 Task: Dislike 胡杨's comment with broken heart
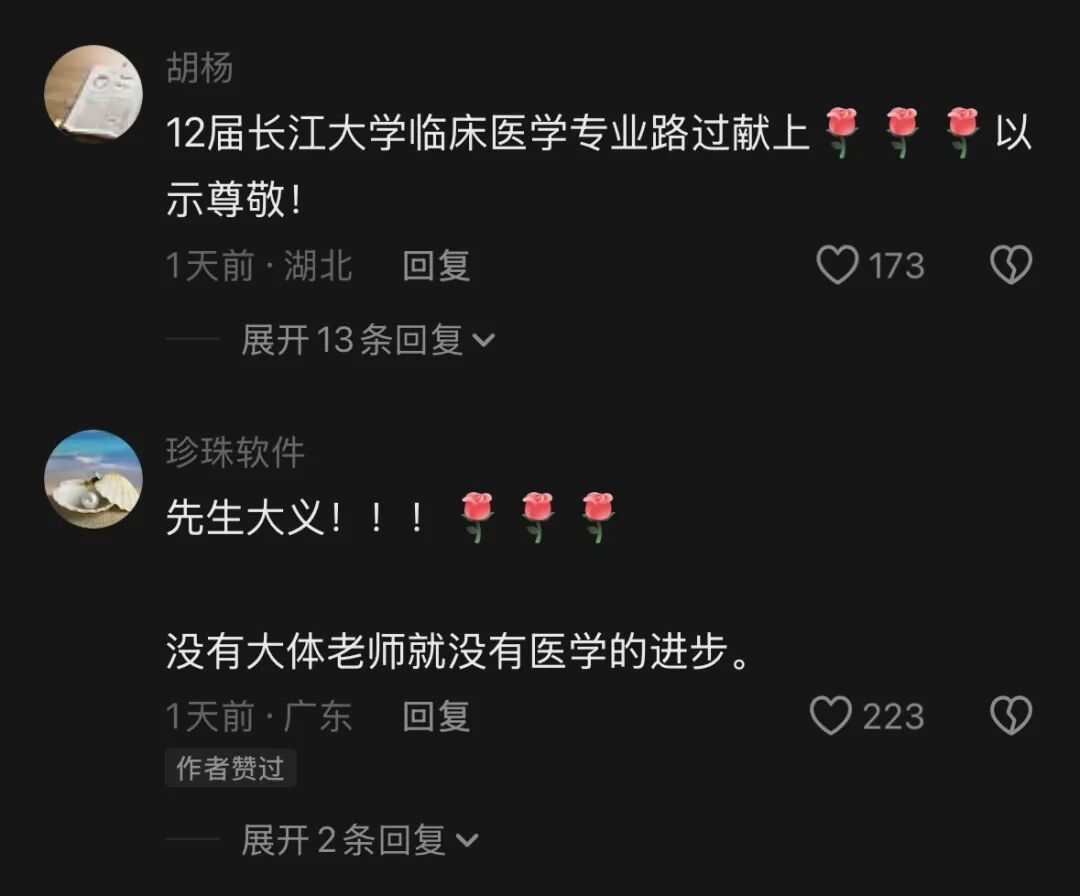click(x=1010, y=266)
